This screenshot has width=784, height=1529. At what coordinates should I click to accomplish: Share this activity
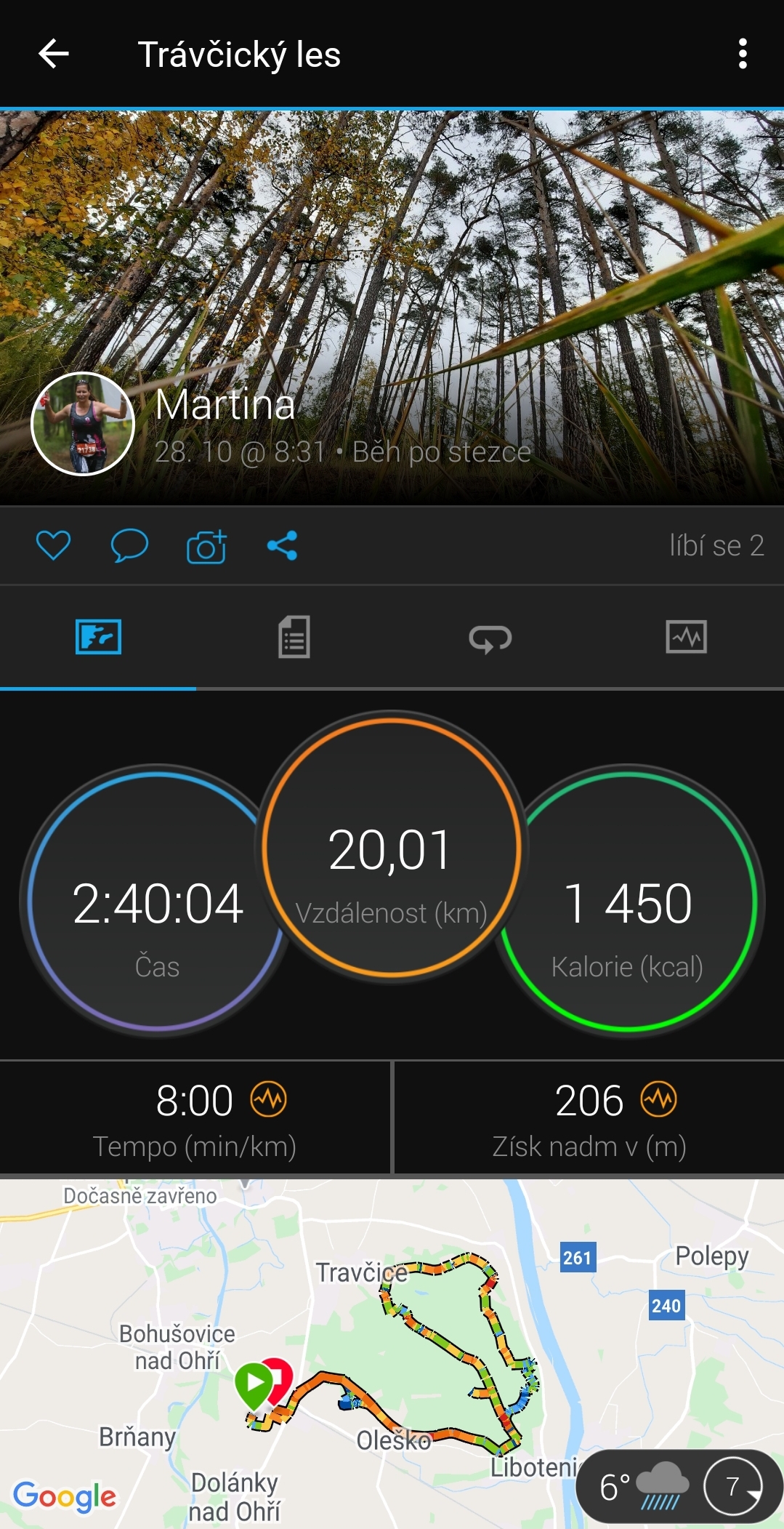pyautogui.click(x=282, y=545)
